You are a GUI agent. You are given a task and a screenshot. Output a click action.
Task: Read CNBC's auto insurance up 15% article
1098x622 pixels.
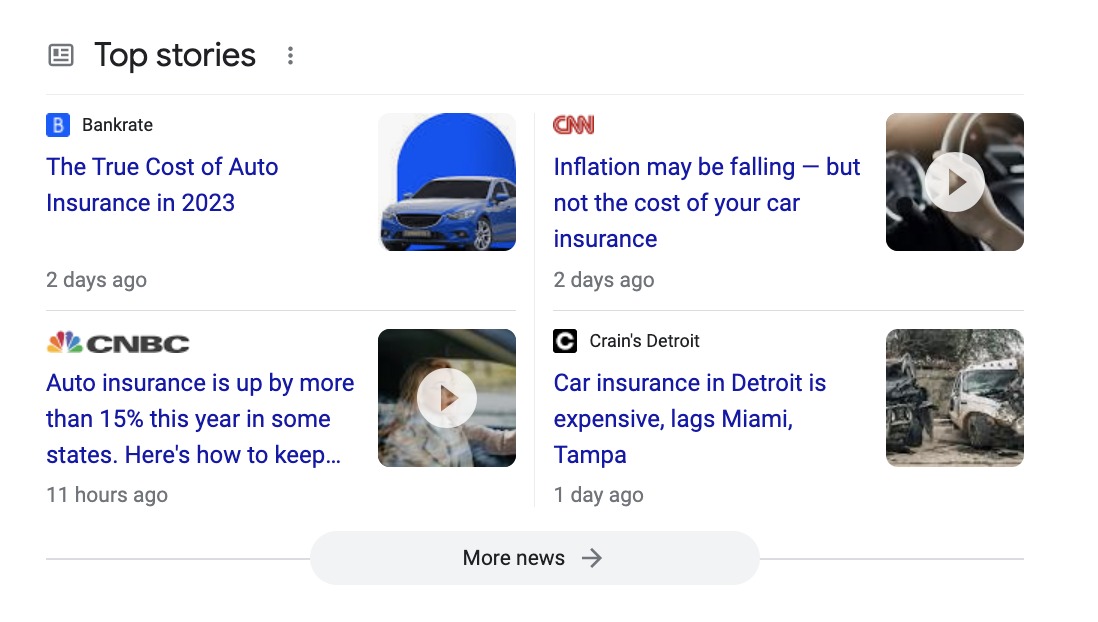pos(200,419)
